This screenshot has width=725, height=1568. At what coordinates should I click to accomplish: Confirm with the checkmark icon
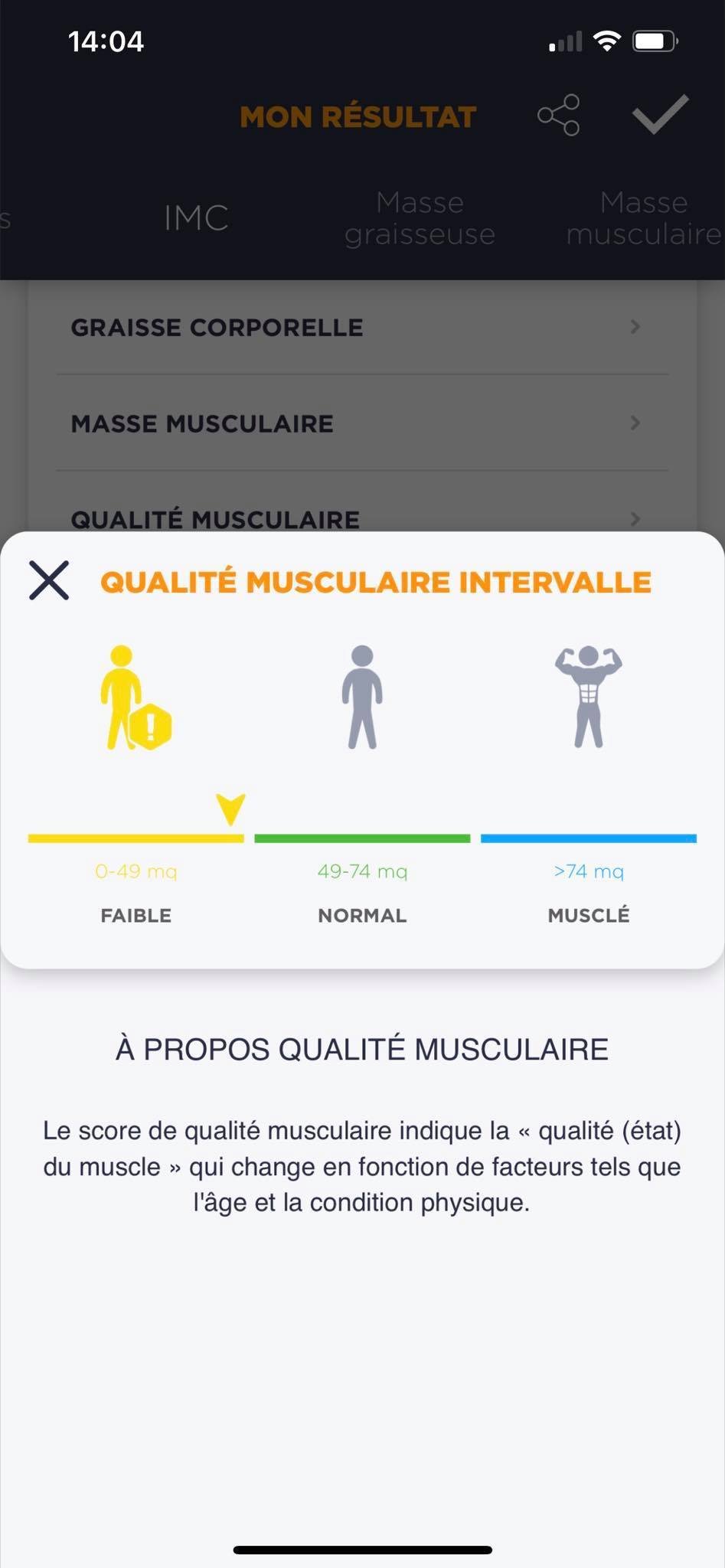click(x=660, y=115)
